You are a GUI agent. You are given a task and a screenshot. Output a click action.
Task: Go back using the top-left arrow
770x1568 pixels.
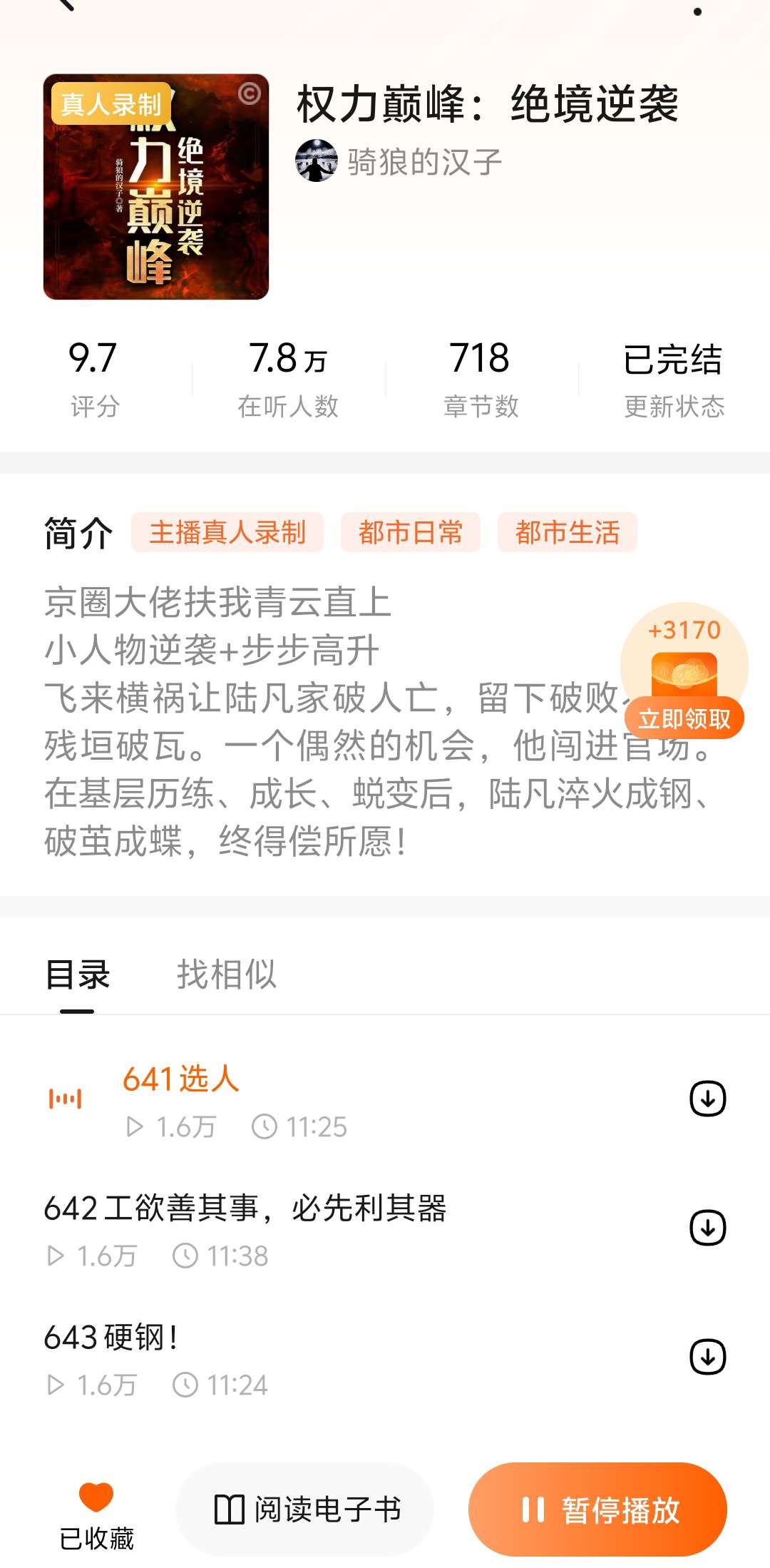(66, 6)
